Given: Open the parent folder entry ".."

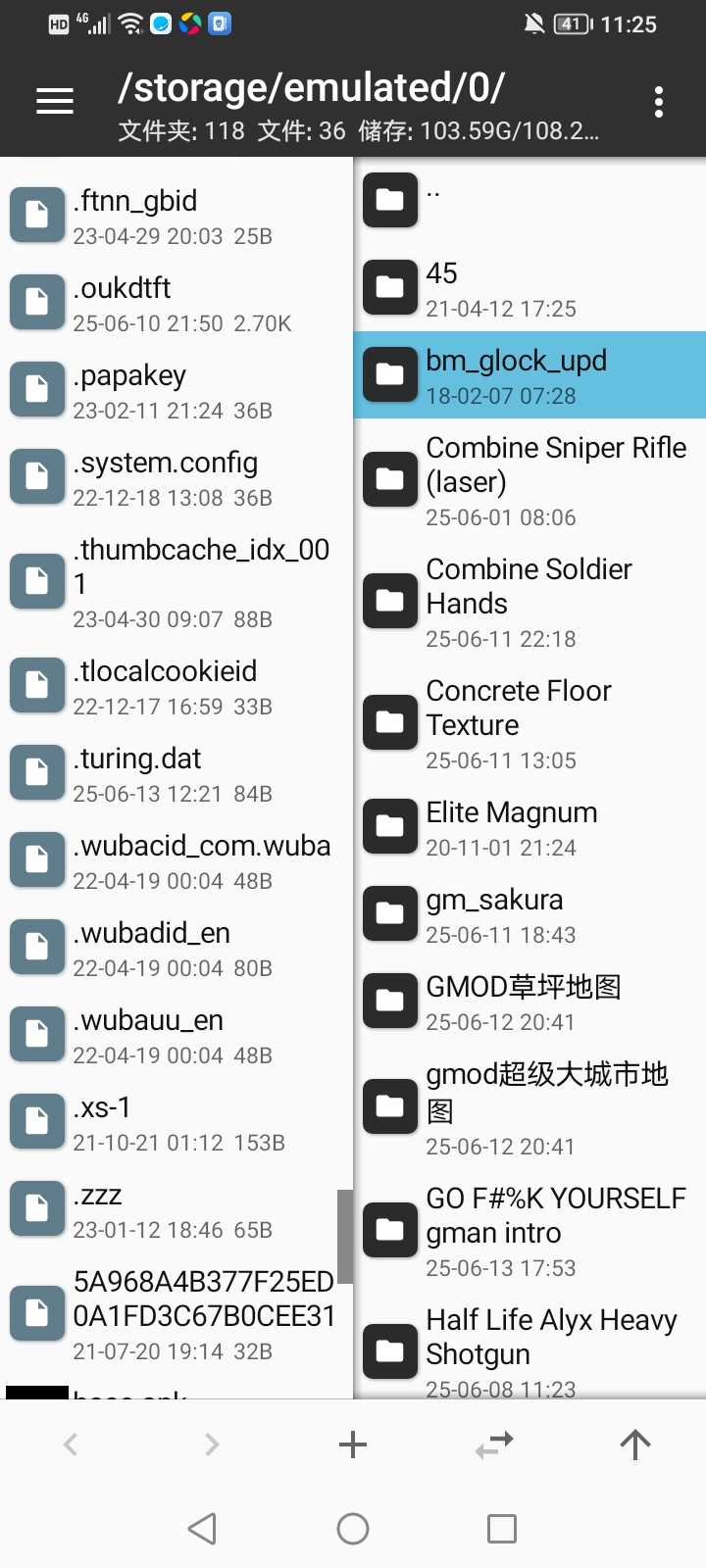Looking at the screenshot, I should coord(529,199).
